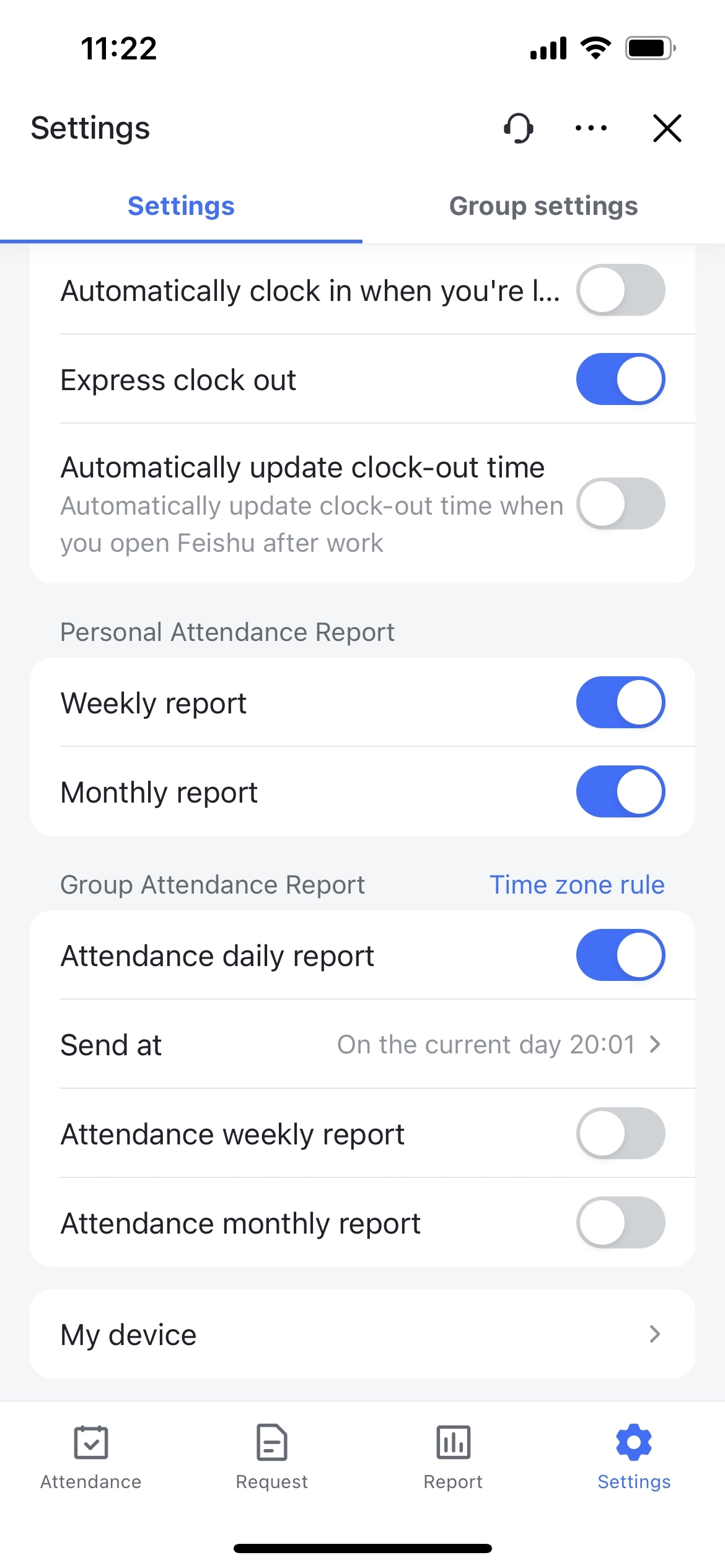Viewport: 725px width, 1568px height.
Task: Switch to the Group settings tab
Action: coord(543,206)
